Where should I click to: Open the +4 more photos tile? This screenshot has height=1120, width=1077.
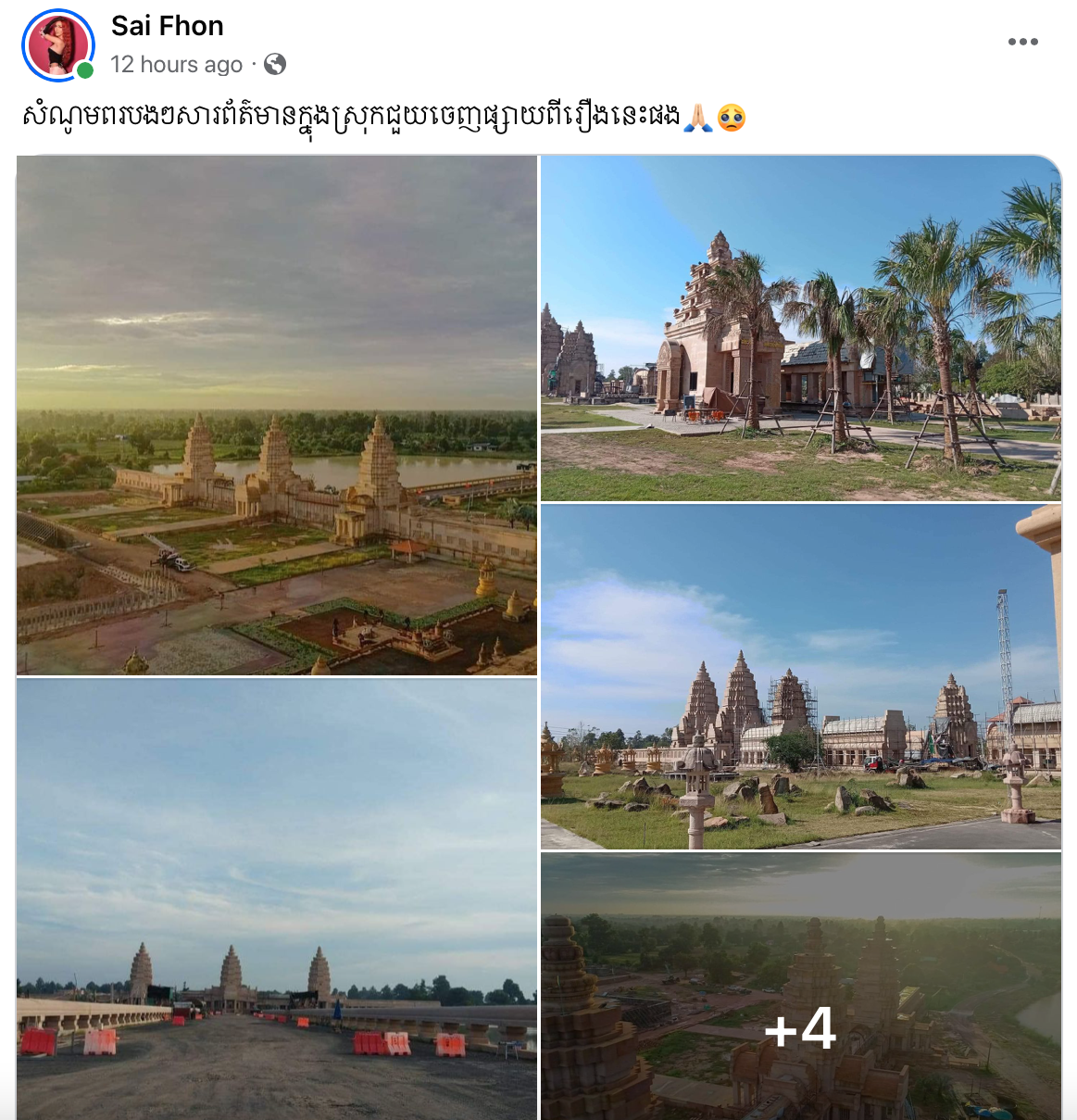tap(801, 987)
